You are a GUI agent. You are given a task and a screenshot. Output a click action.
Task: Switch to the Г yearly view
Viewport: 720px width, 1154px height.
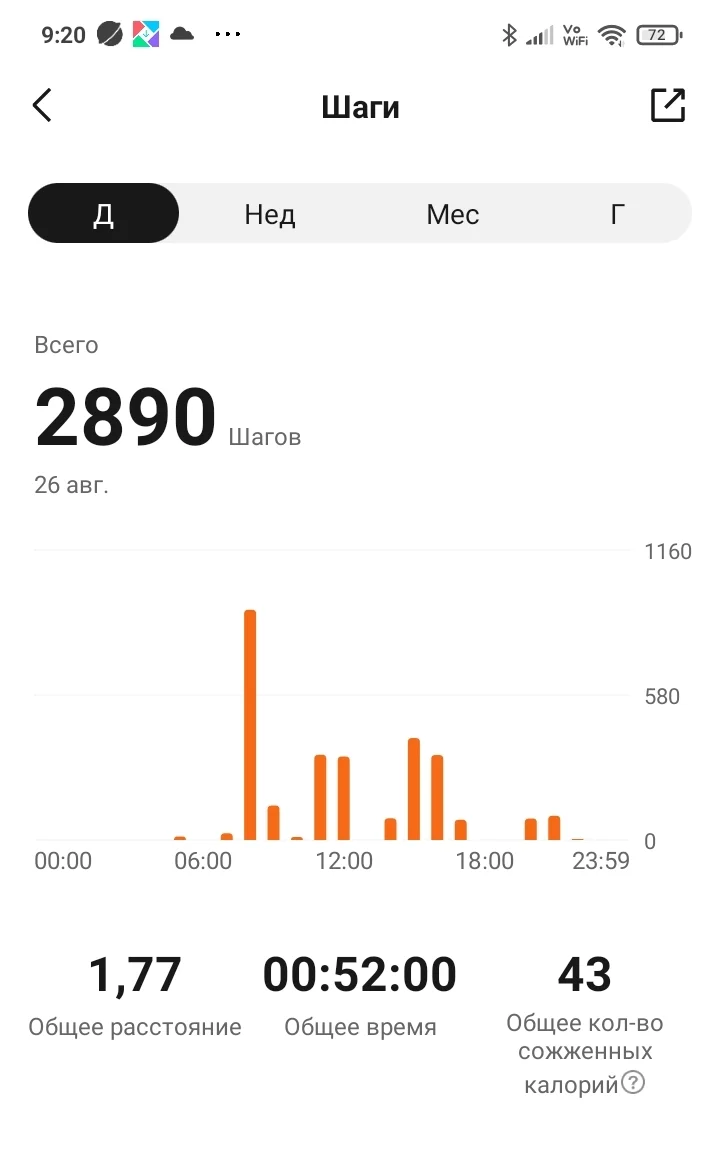click(618, 214)
